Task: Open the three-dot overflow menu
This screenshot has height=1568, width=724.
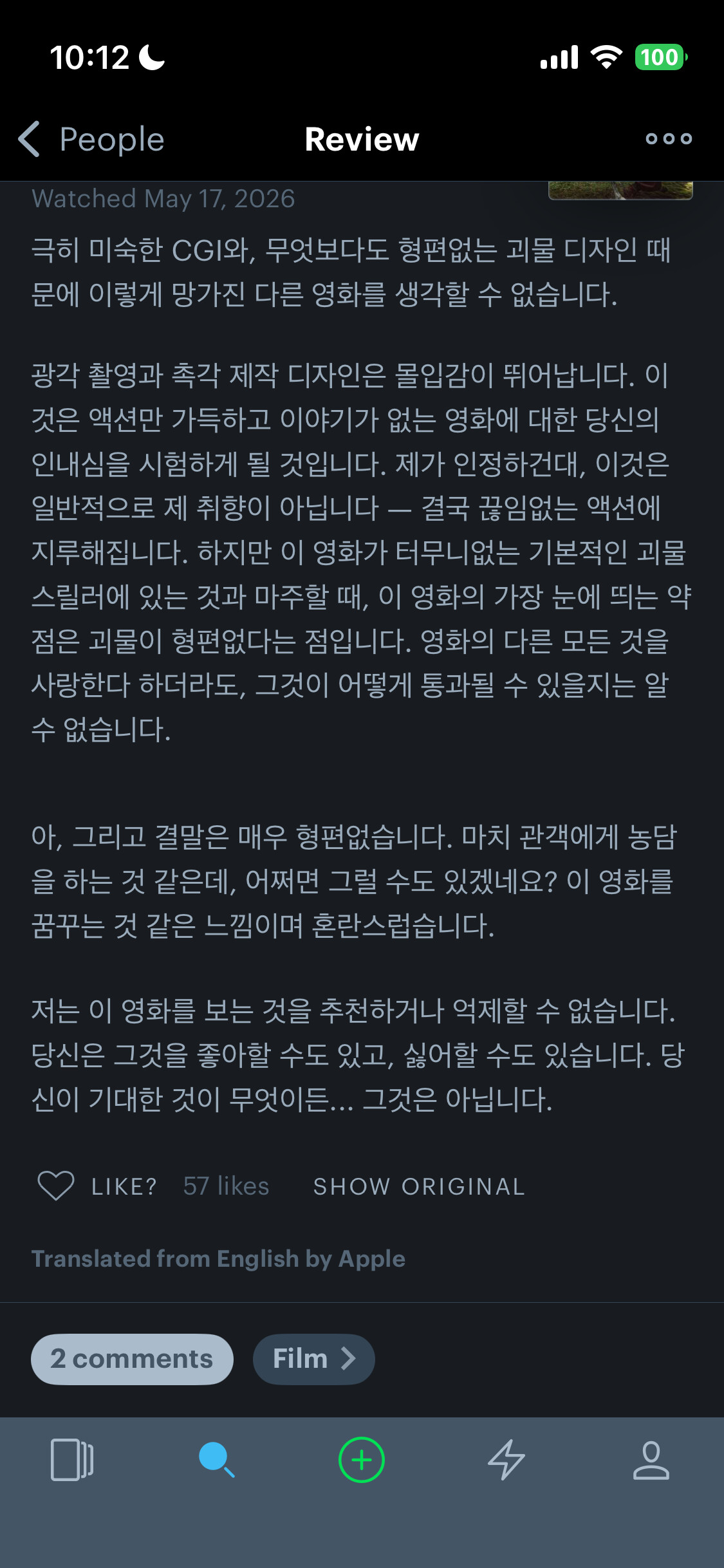Action: 669,138
